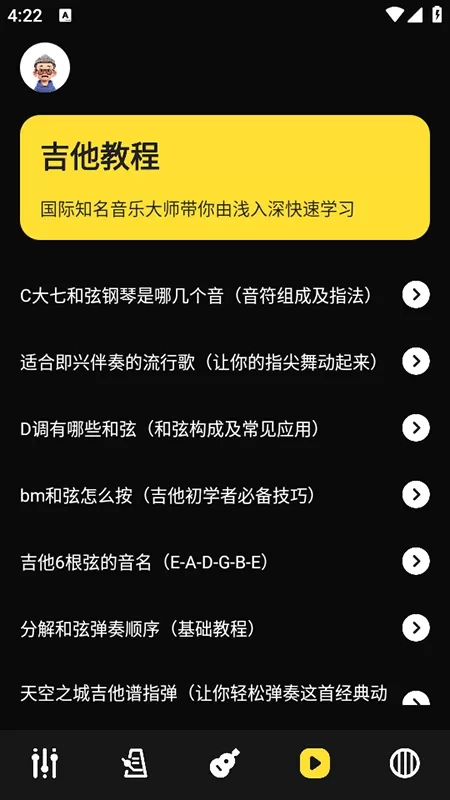Read 吉他6根弦的音名 lesson
The height and width of the screenshot is (800, 450).
point(225,562)
